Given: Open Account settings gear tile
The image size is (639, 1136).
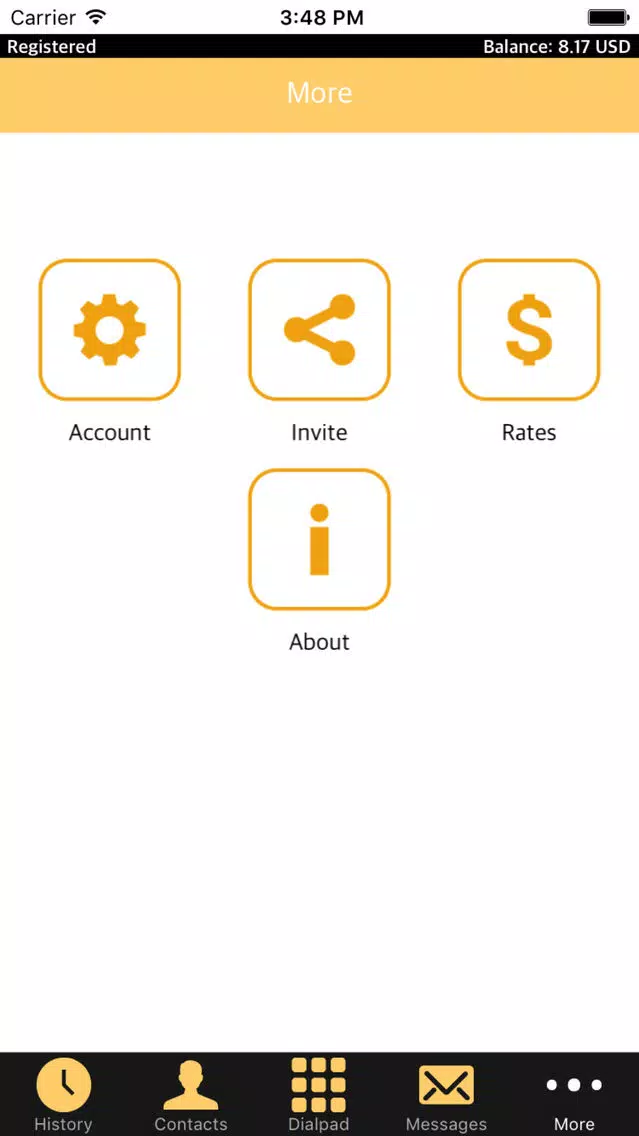Looking at the screenshot, I should coord(109,330).
